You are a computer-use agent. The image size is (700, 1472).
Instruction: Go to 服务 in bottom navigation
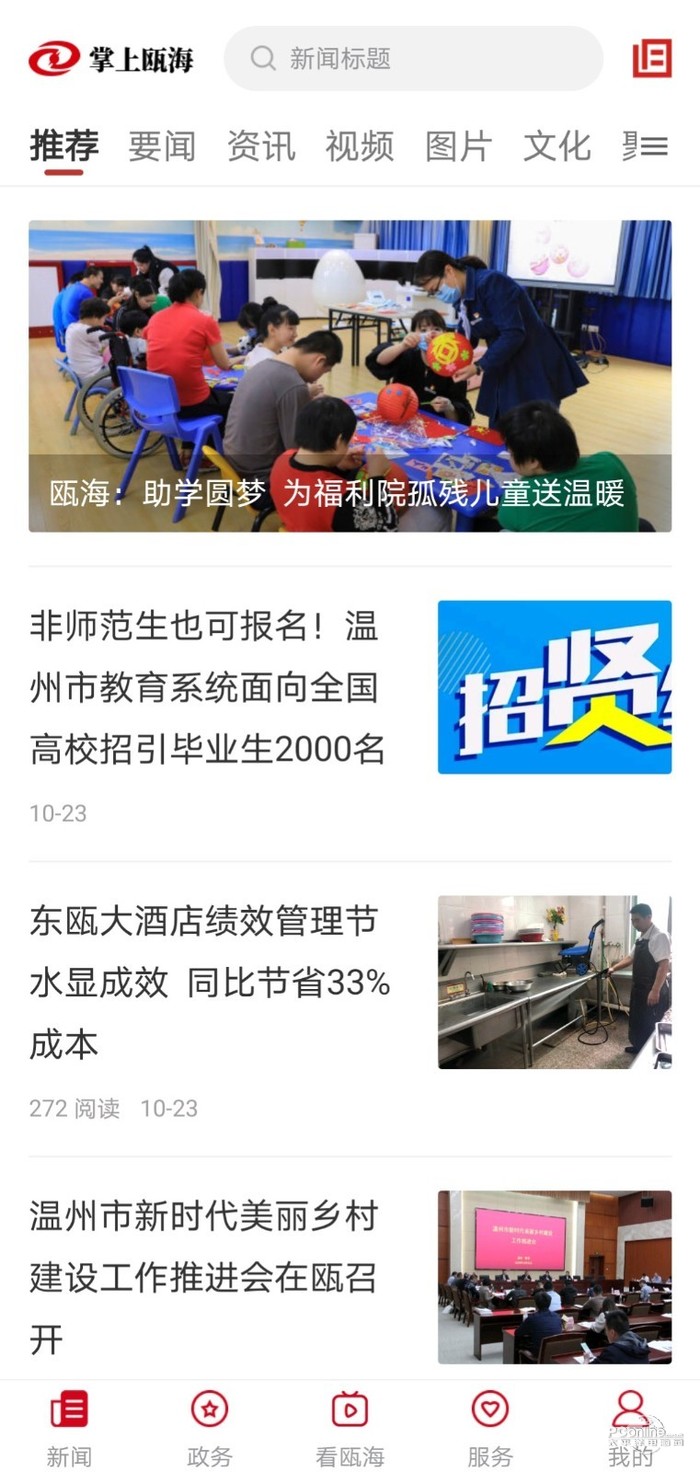pyautogui.click(x=490, y=1426)
